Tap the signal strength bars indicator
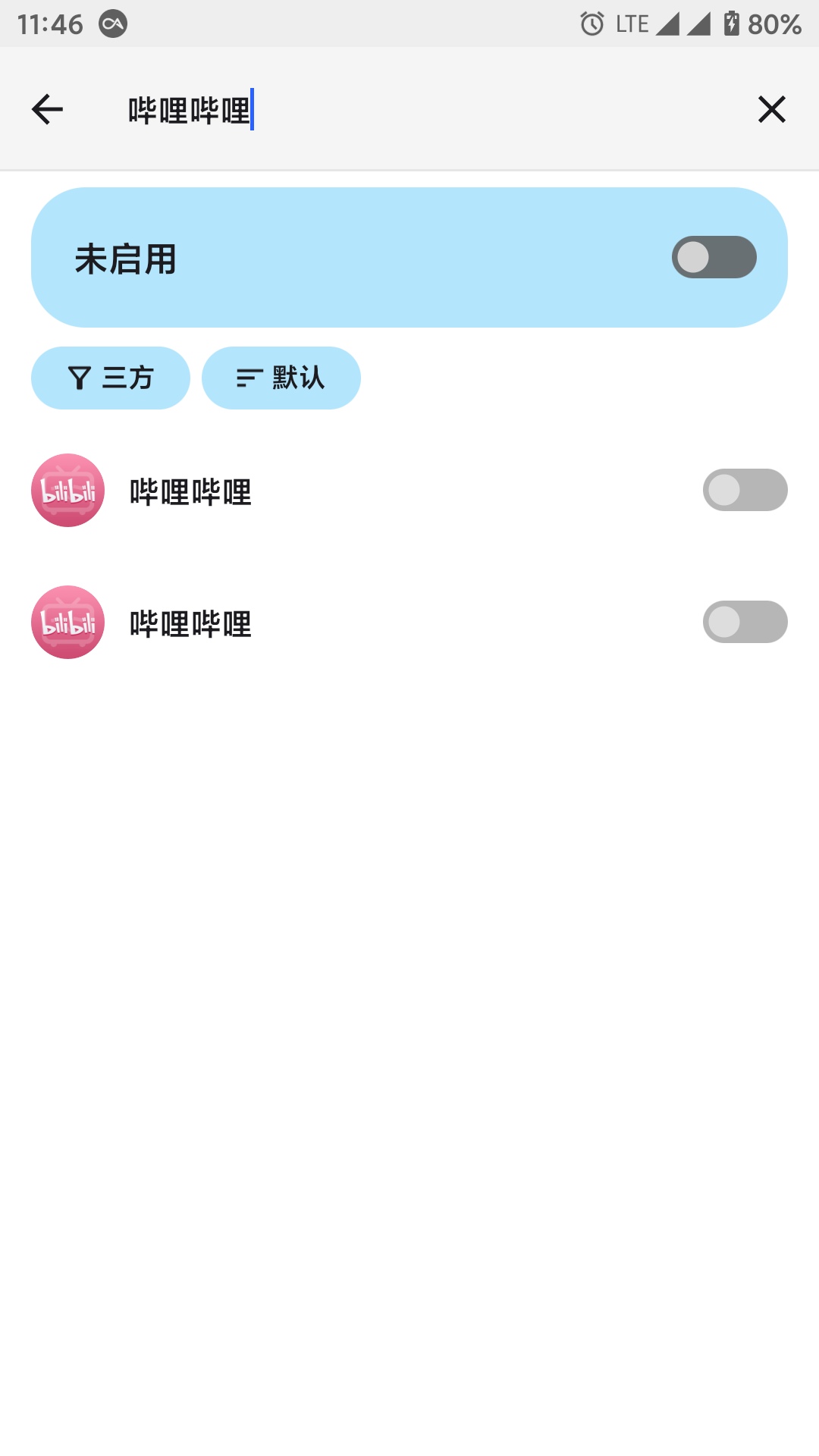The image size is (819, 1456). click(671, 22)
